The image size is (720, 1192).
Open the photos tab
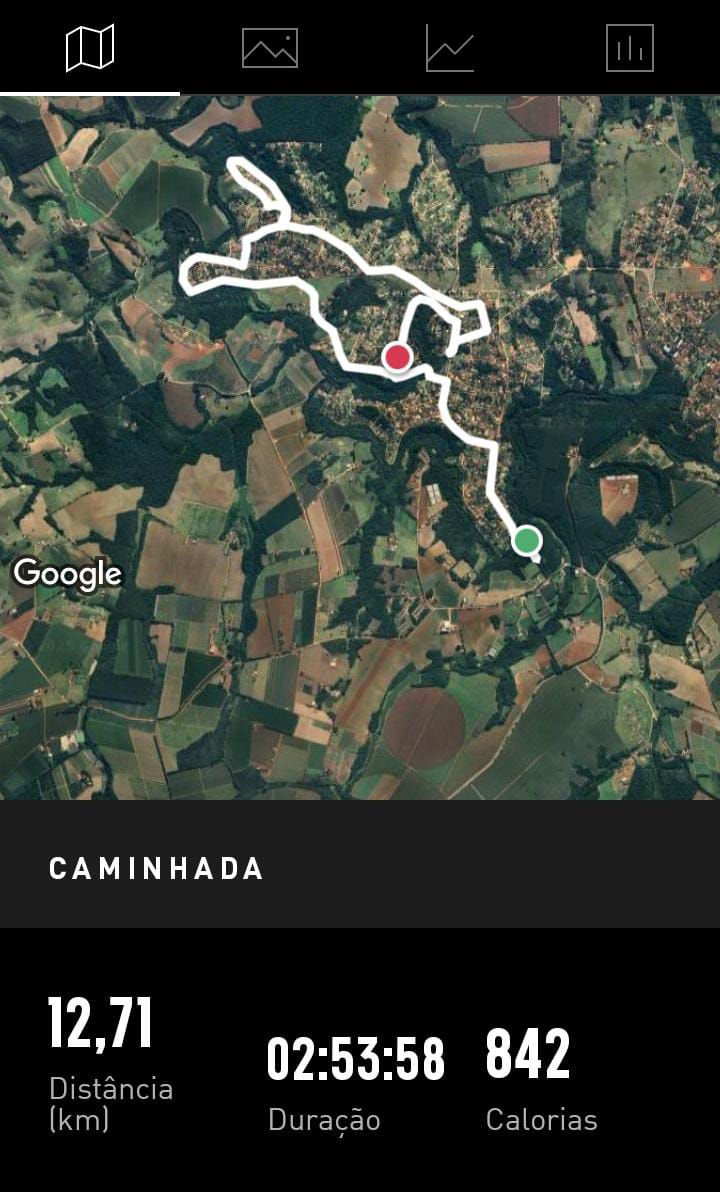[270, 48]
